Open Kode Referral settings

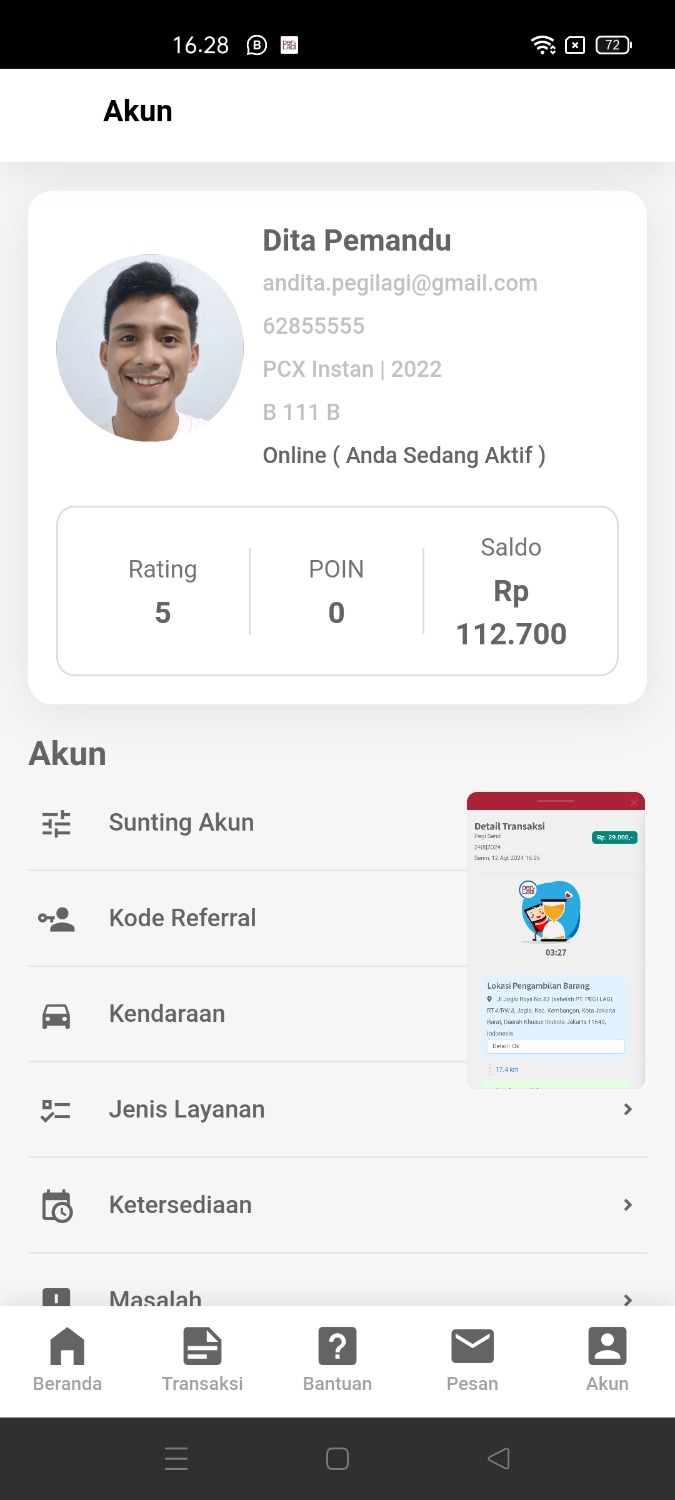[182, 918]
